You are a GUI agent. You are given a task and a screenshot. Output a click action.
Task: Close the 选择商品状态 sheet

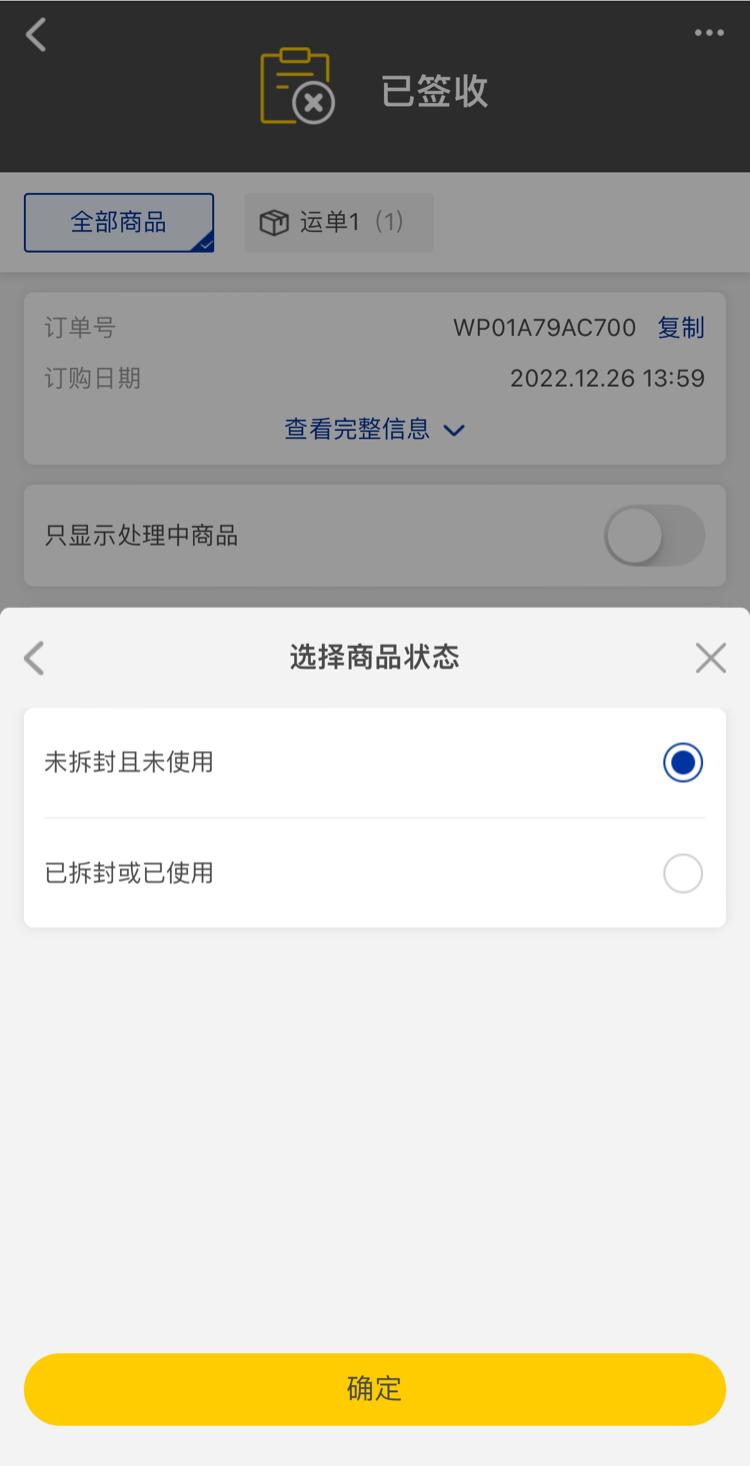(x=710, y=658)
